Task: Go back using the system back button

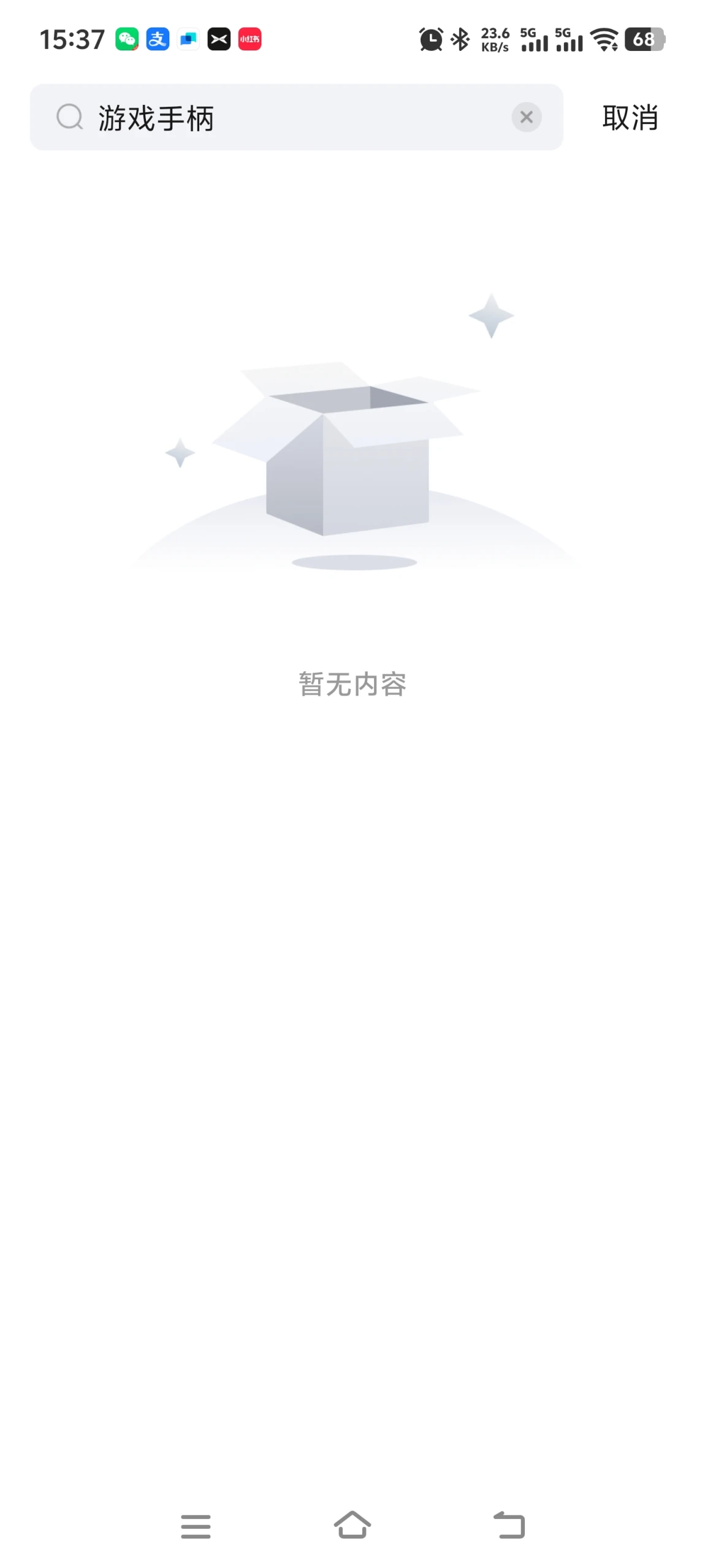Action: coord(509,1525)
